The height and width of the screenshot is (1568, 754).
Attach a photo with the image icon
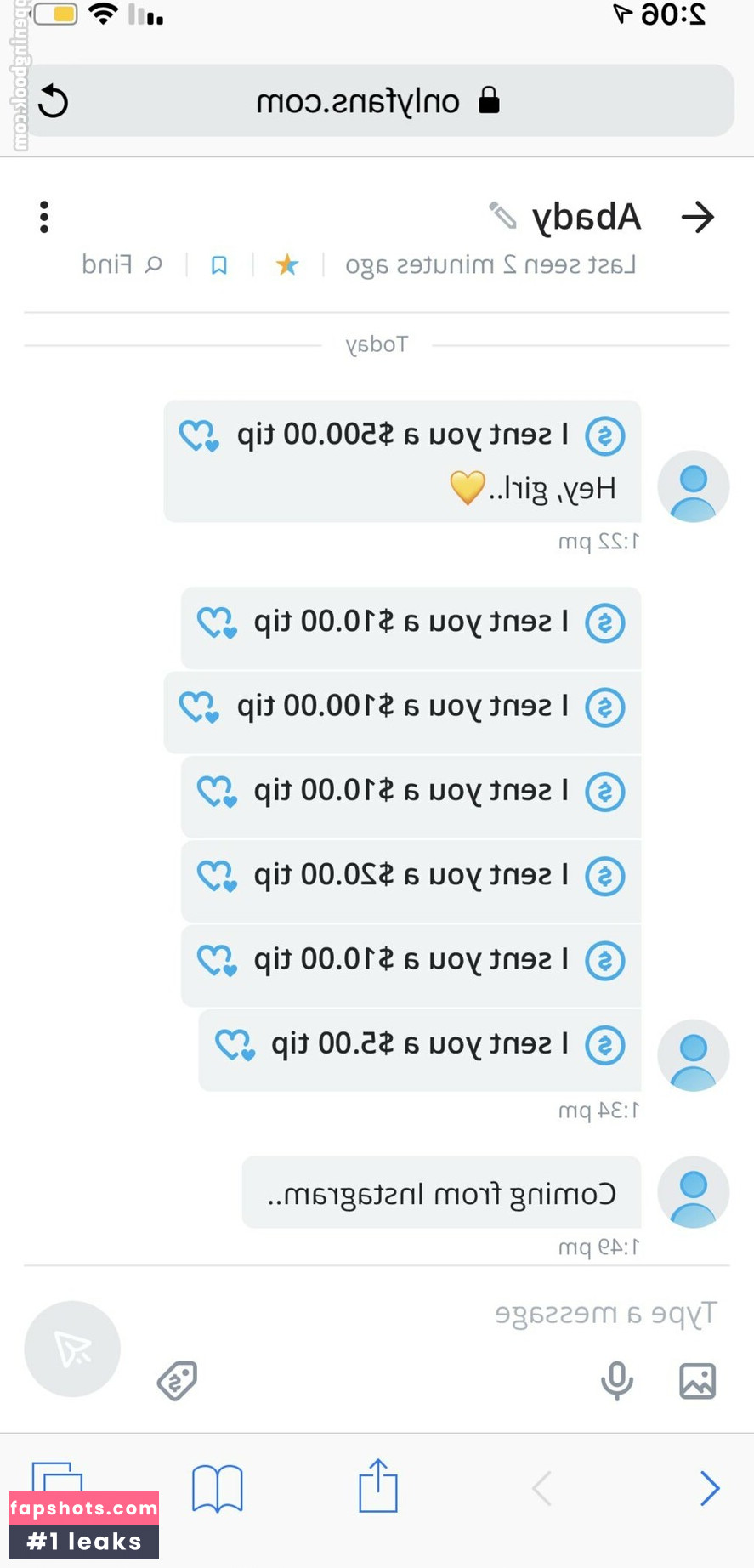[x=697, y=1380]
